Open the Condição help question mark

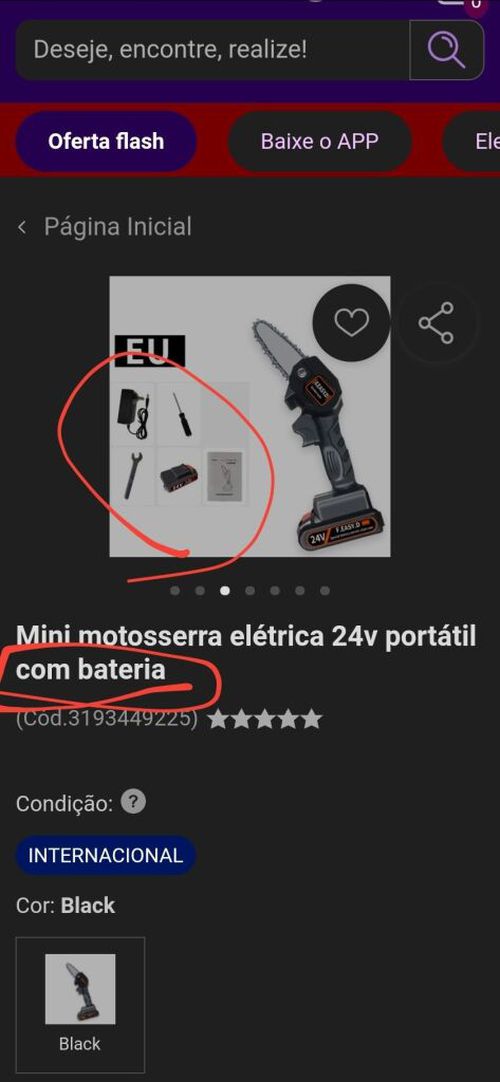pyautogui.click(x=133, y=802)
